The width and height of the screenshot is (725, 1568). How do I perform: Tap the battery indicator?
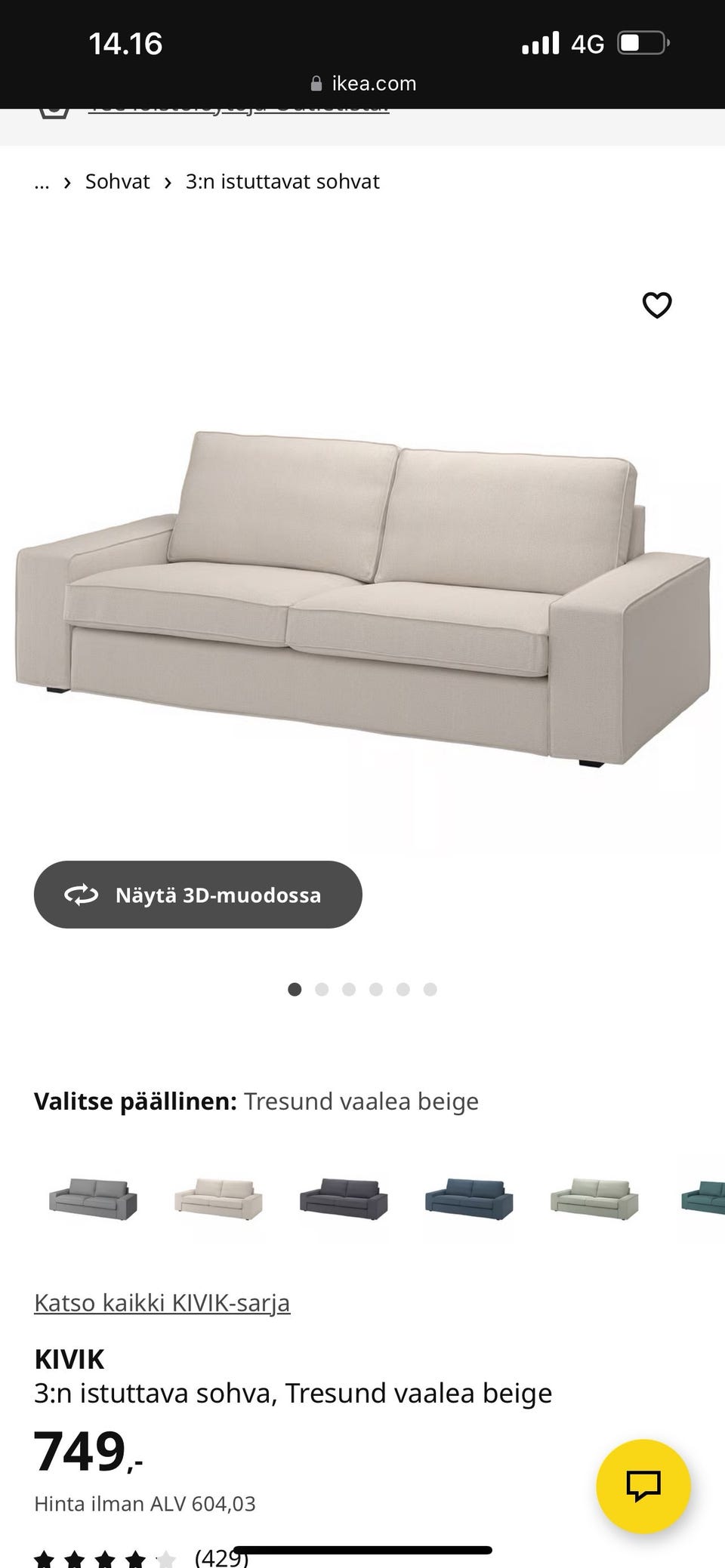click(641, 43)
